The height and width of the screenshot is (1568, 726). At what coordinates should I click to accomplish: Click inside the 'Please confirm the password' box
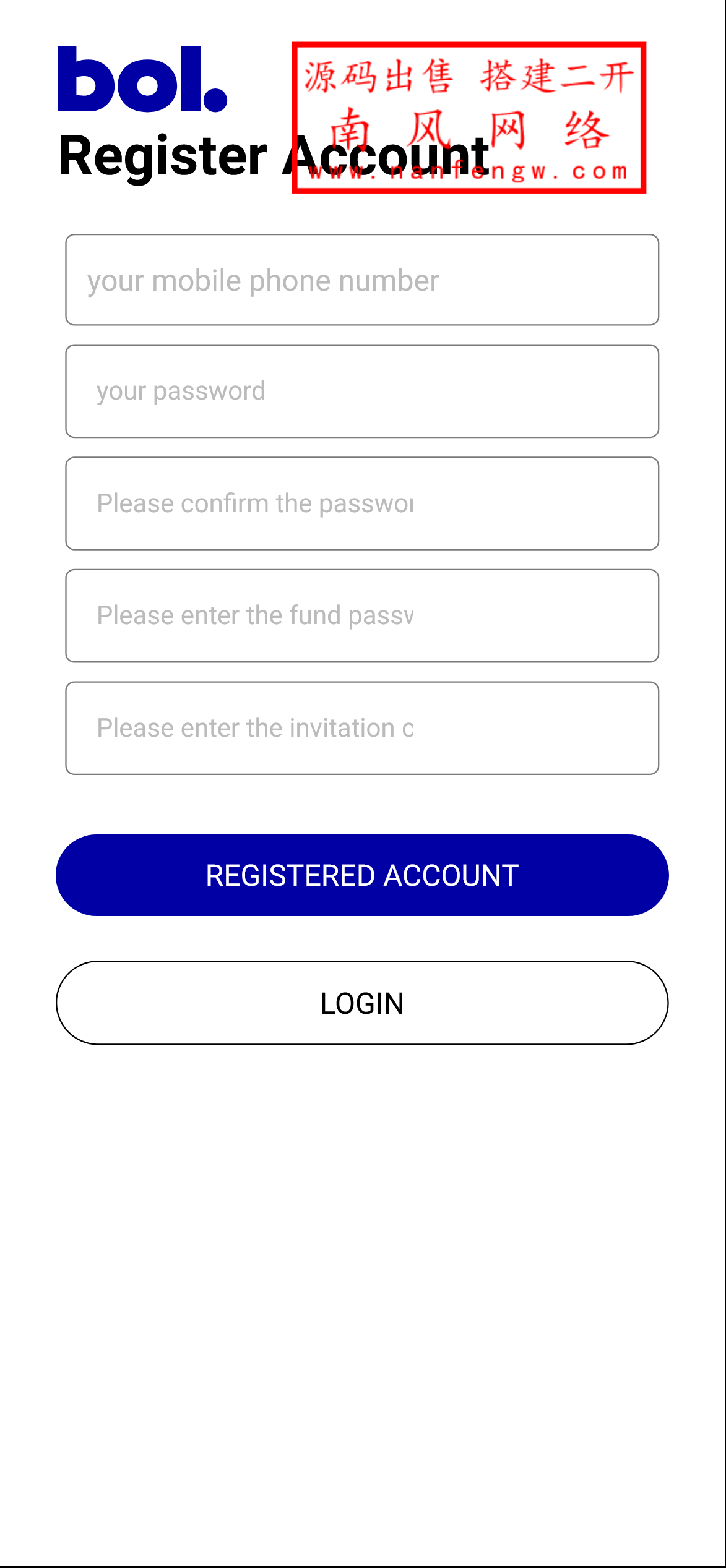362,503
